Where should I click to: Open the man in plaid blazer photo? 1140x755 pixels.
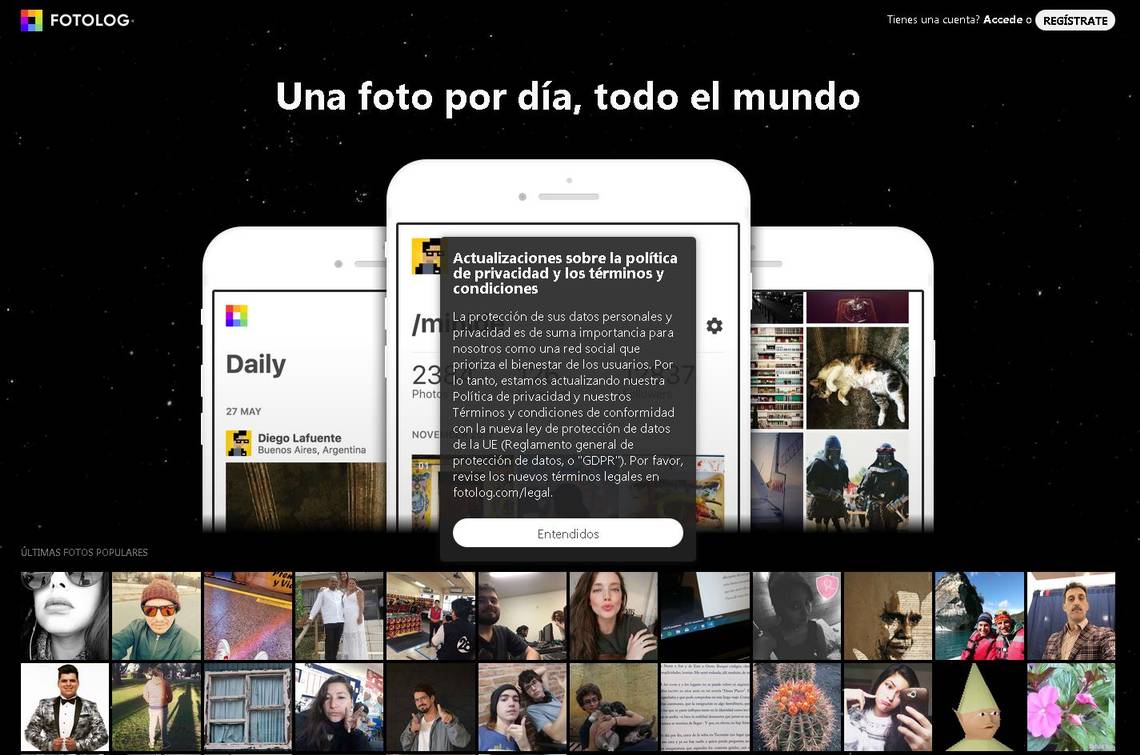(1070, 616)
